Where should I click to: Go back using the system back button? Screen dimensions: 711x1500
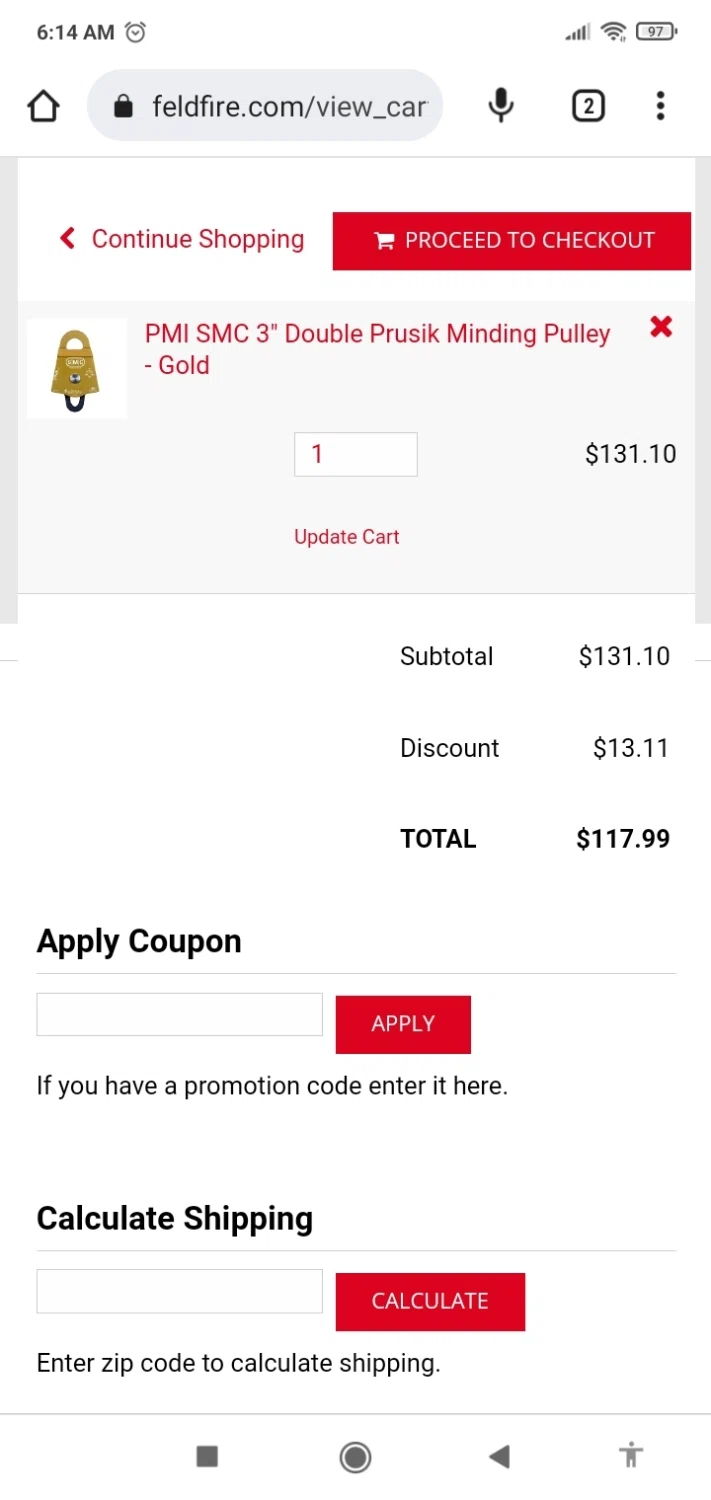(499, 1457)
